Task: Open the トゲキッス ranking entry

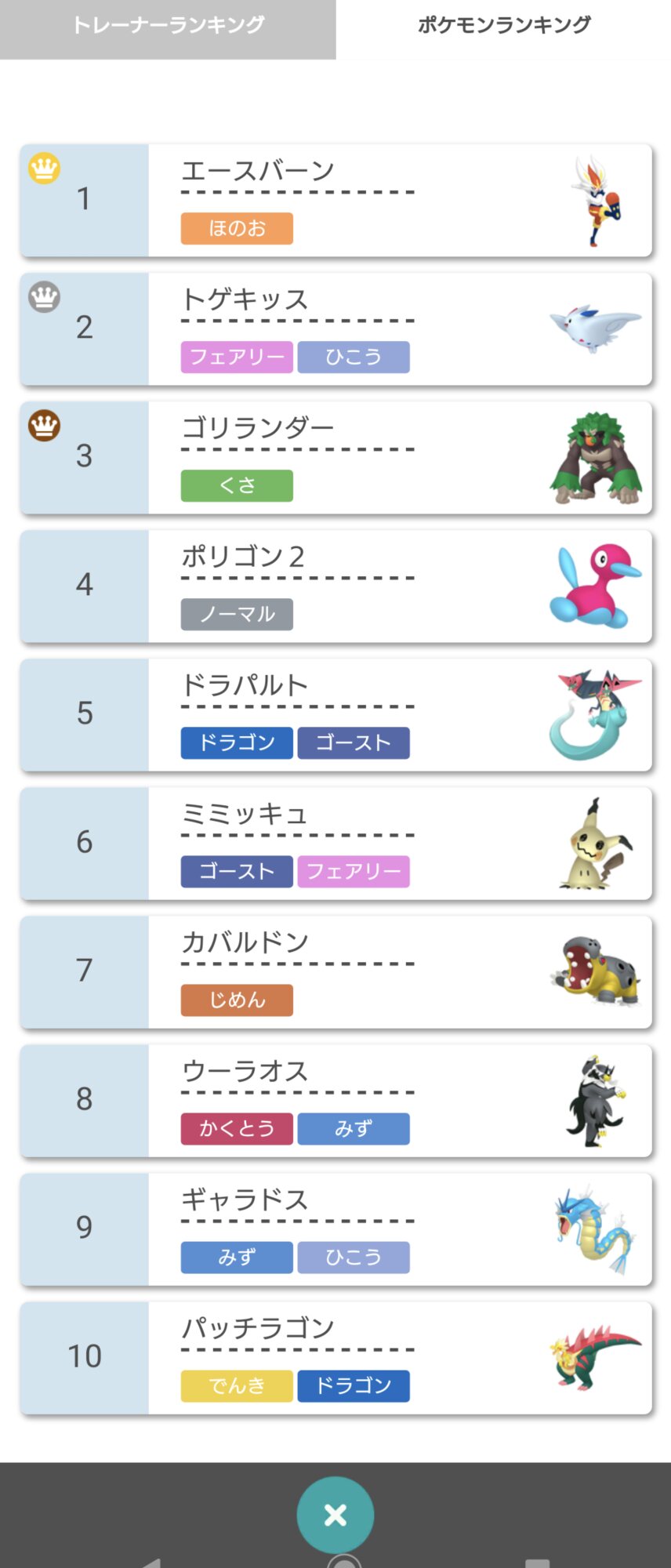Action: click(335, 329)
